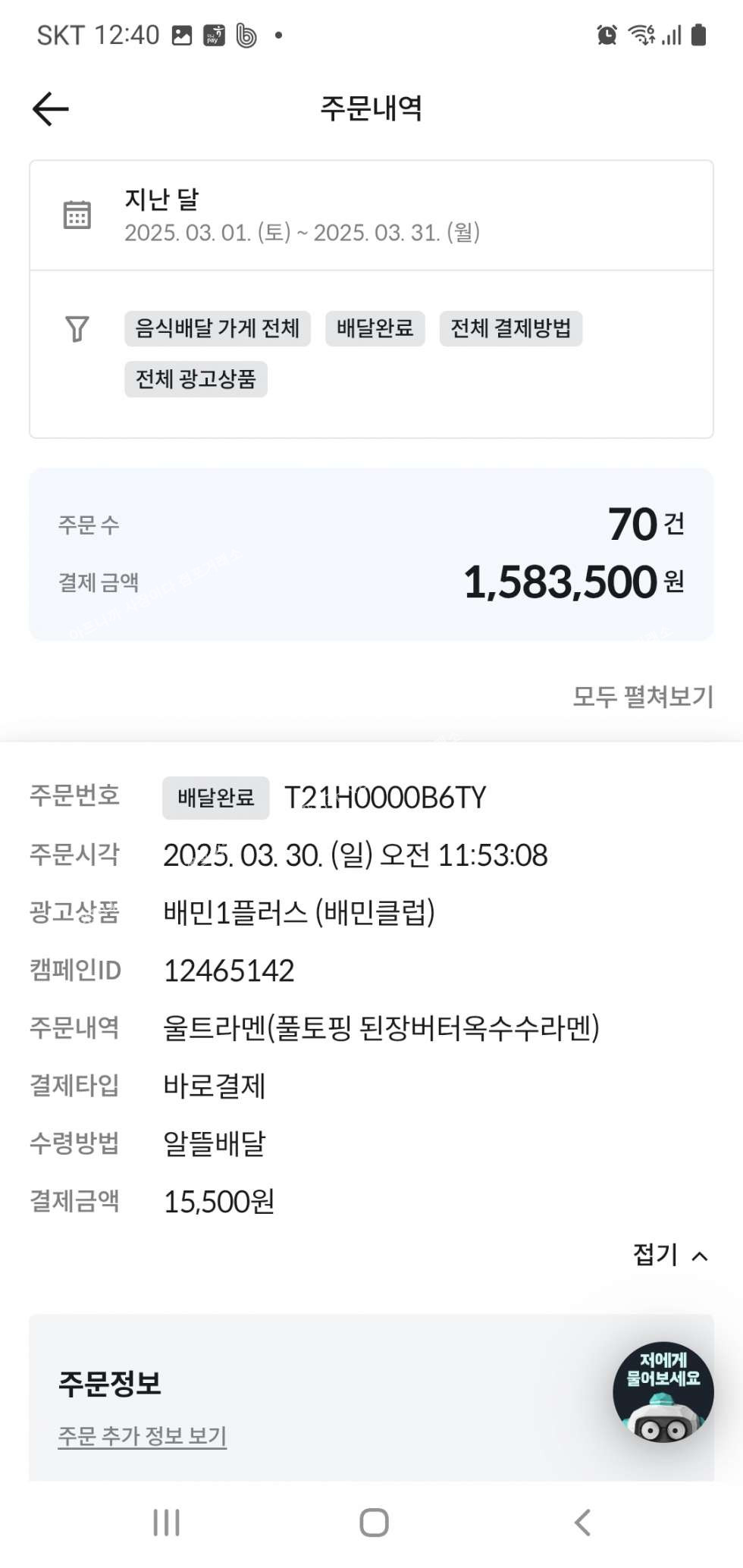Choose the 전체 광고상품 filter chip

coord(196,379)
